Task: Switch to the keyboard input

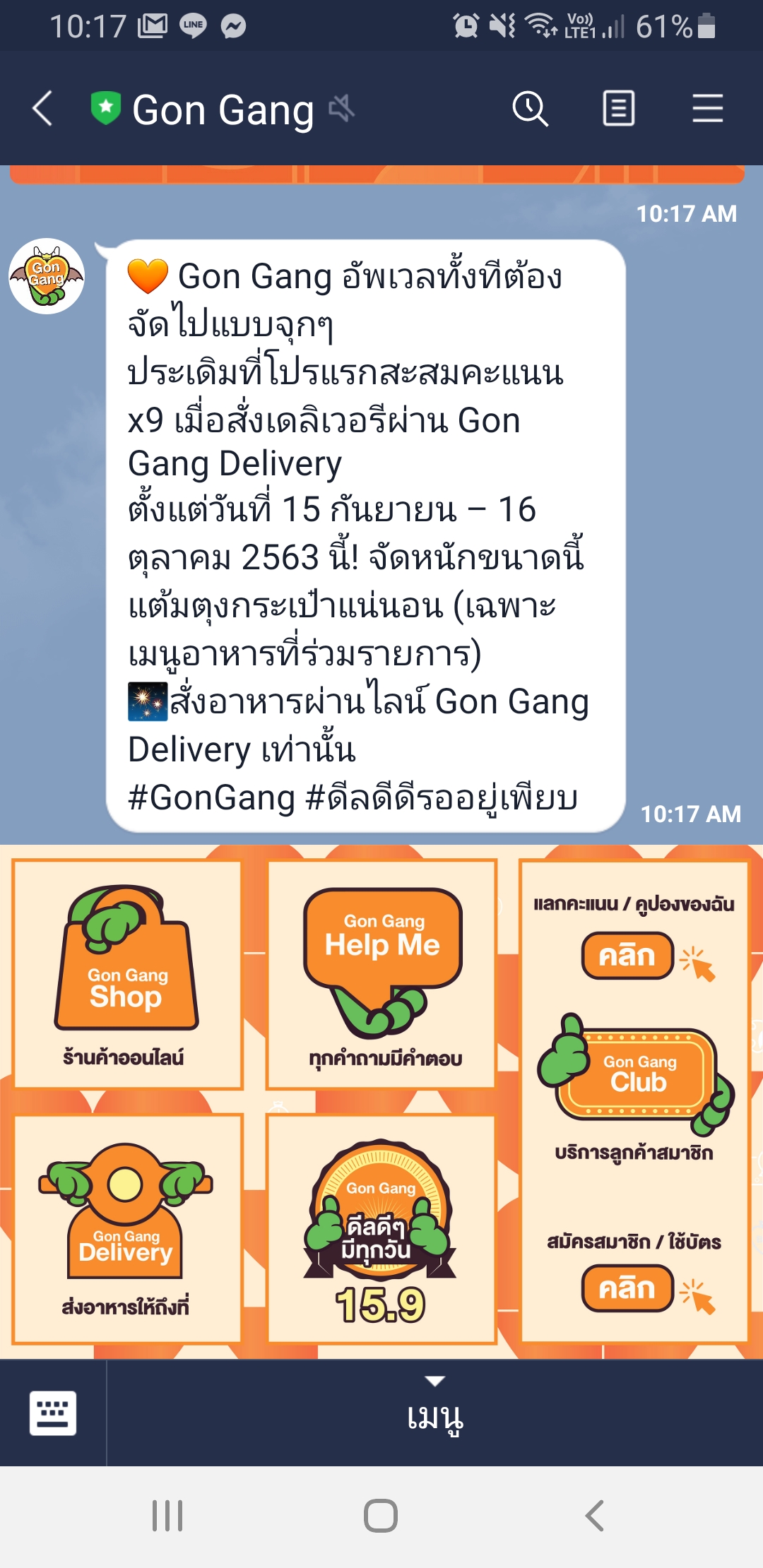Action: click(x=53, y=1413)
